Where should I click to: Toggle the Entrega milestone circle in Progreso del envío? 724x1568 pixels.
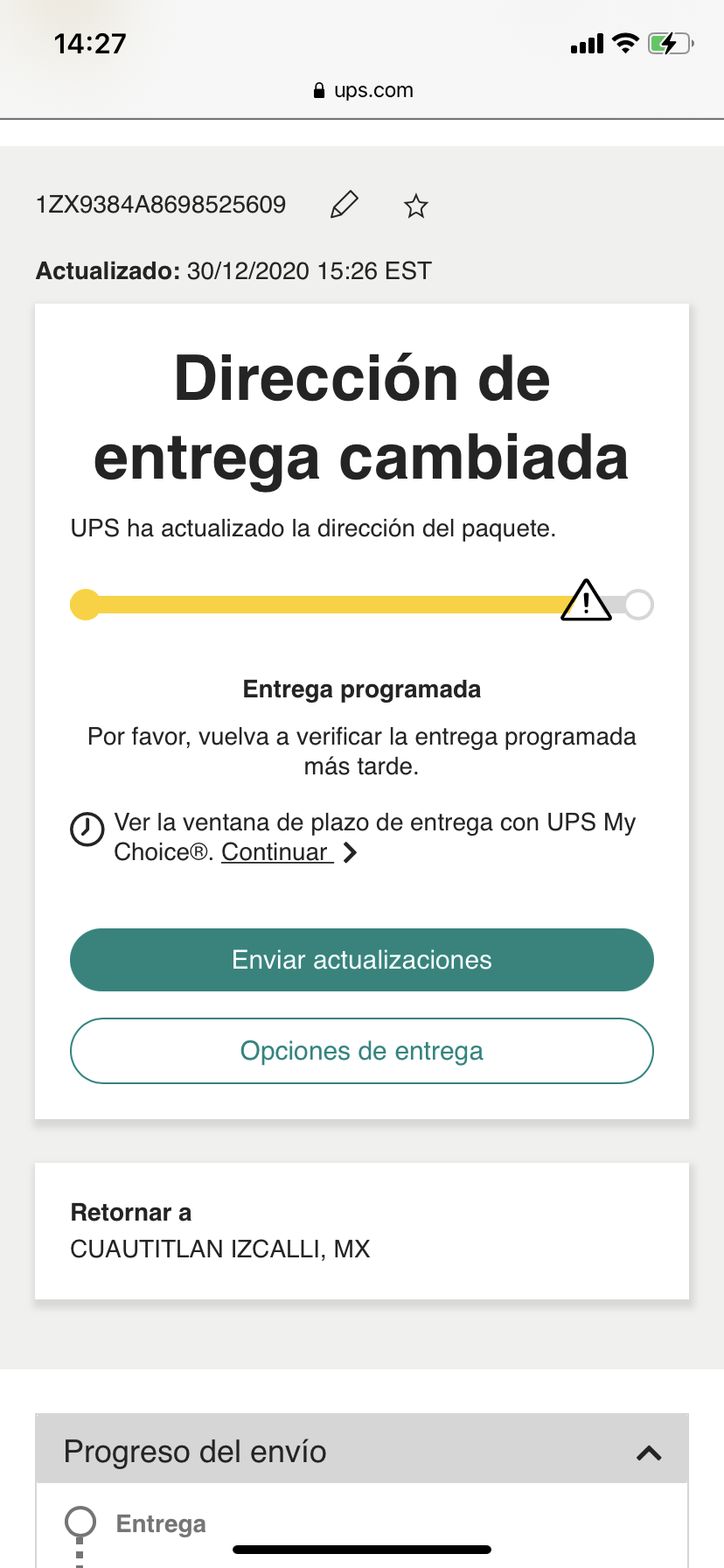pos(81,1521)
